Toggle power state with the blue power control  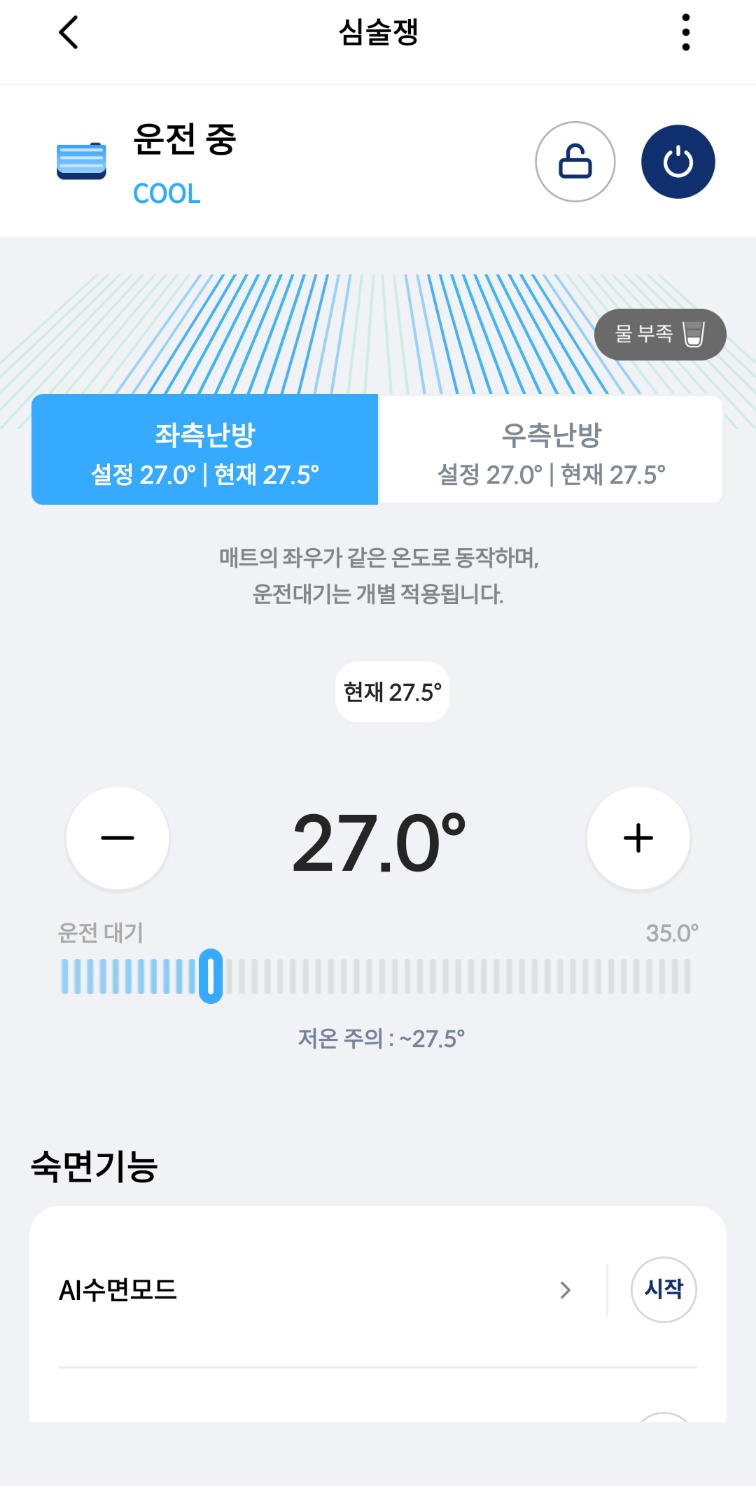point(678,161)
